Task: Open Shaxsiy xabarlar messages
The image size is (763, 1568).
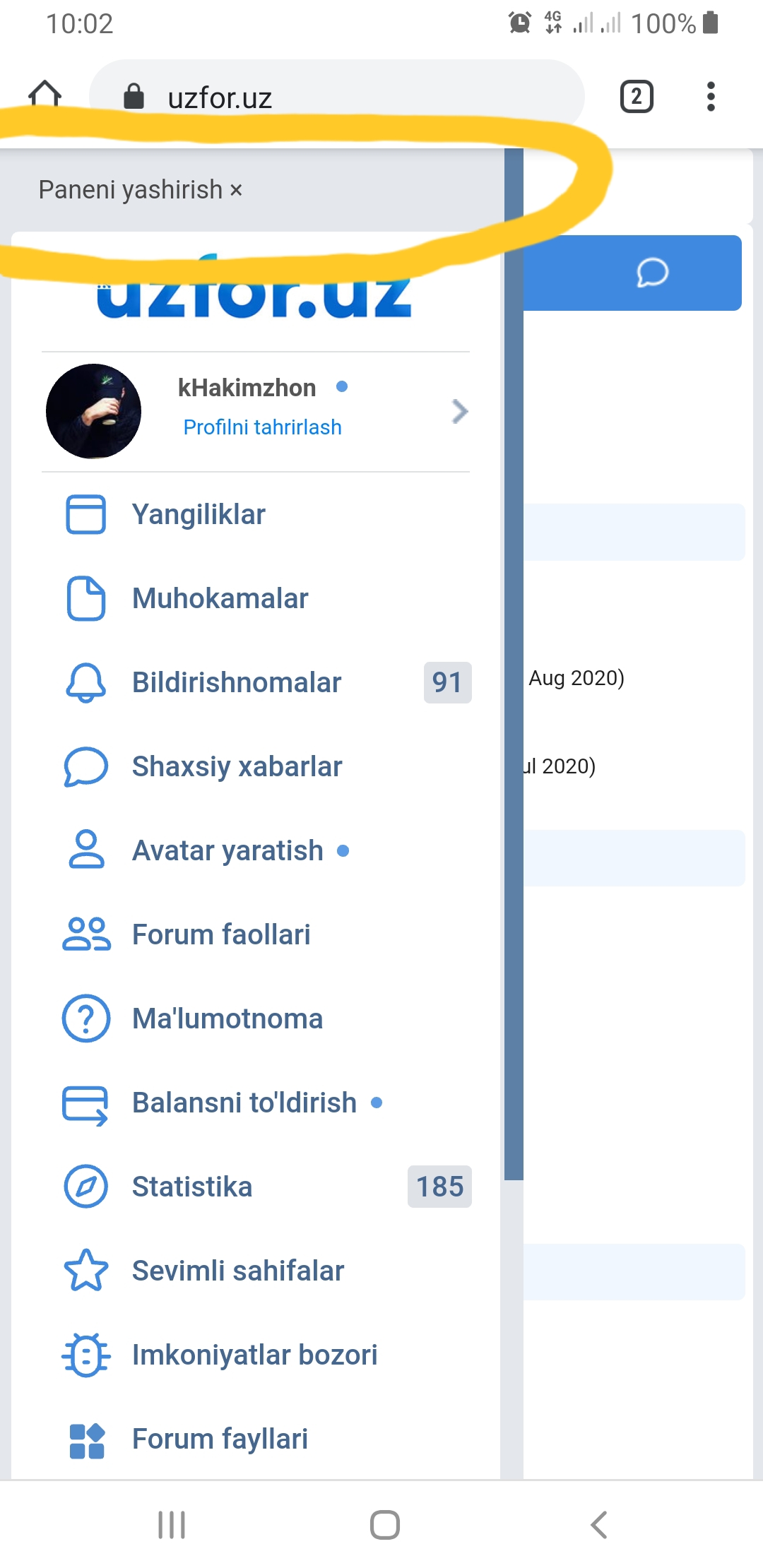Action: 237,766
